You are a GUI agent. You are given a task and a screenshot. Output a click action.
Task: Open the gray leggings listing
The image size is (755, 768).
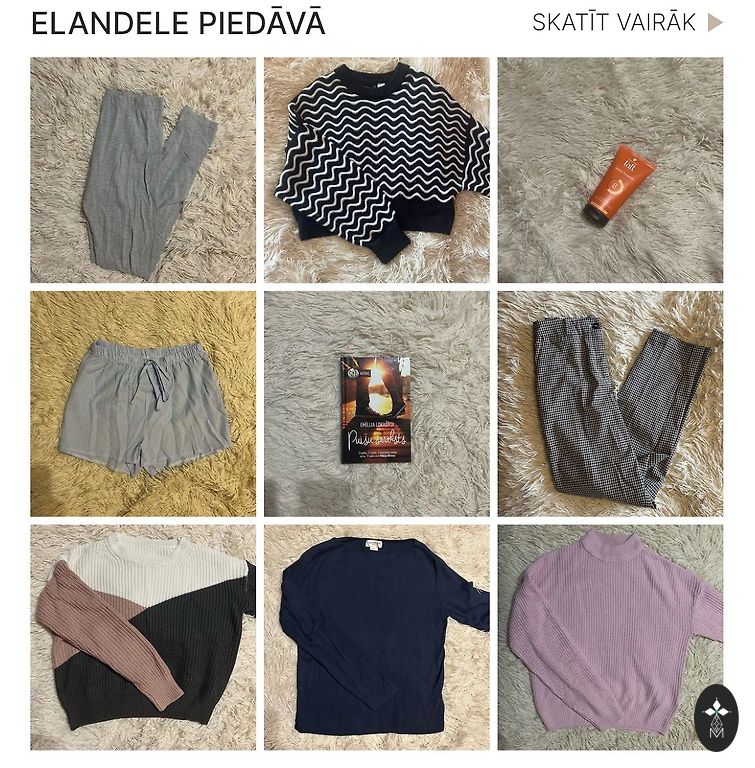tap(143, 170)
